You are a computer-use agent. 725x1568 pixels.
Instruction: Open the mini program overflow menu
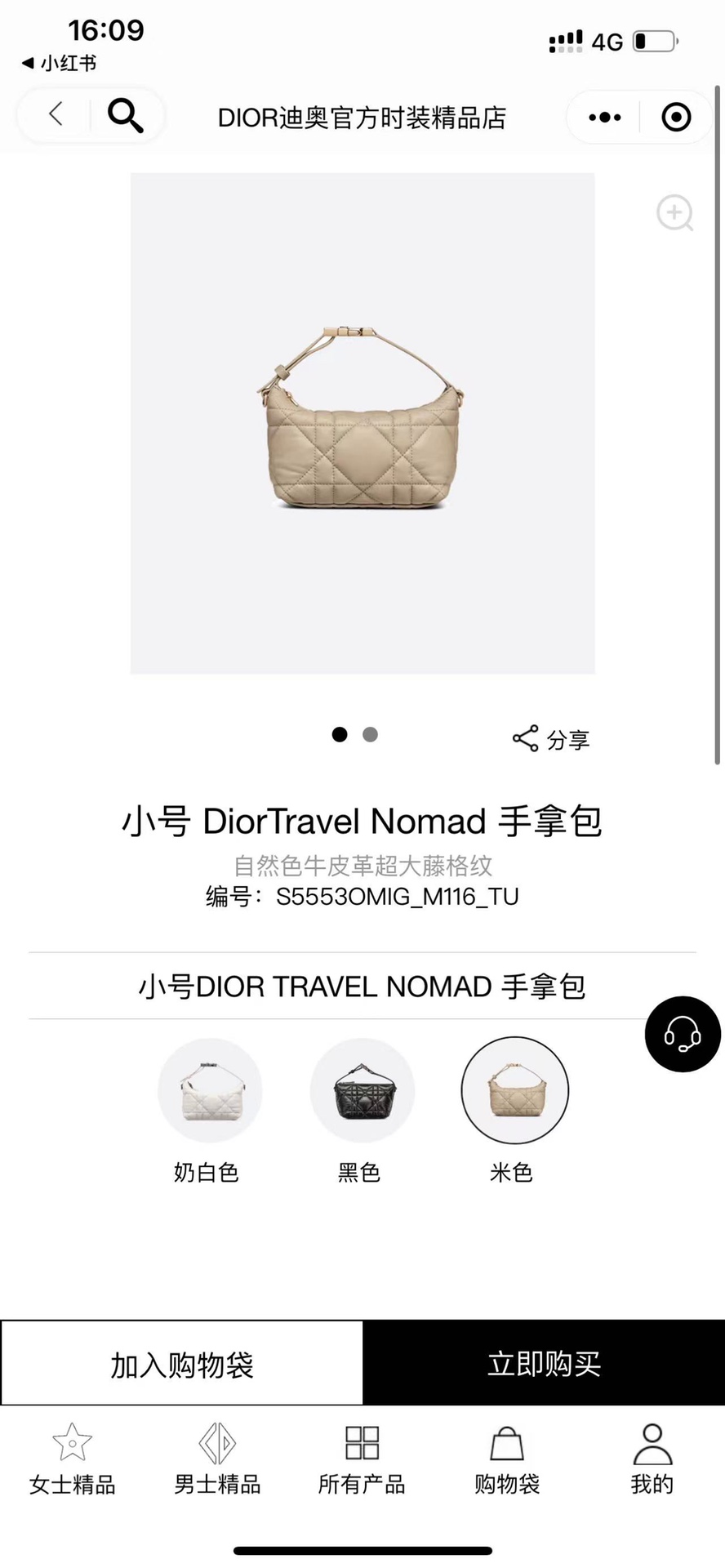click(x=604, y=118)
